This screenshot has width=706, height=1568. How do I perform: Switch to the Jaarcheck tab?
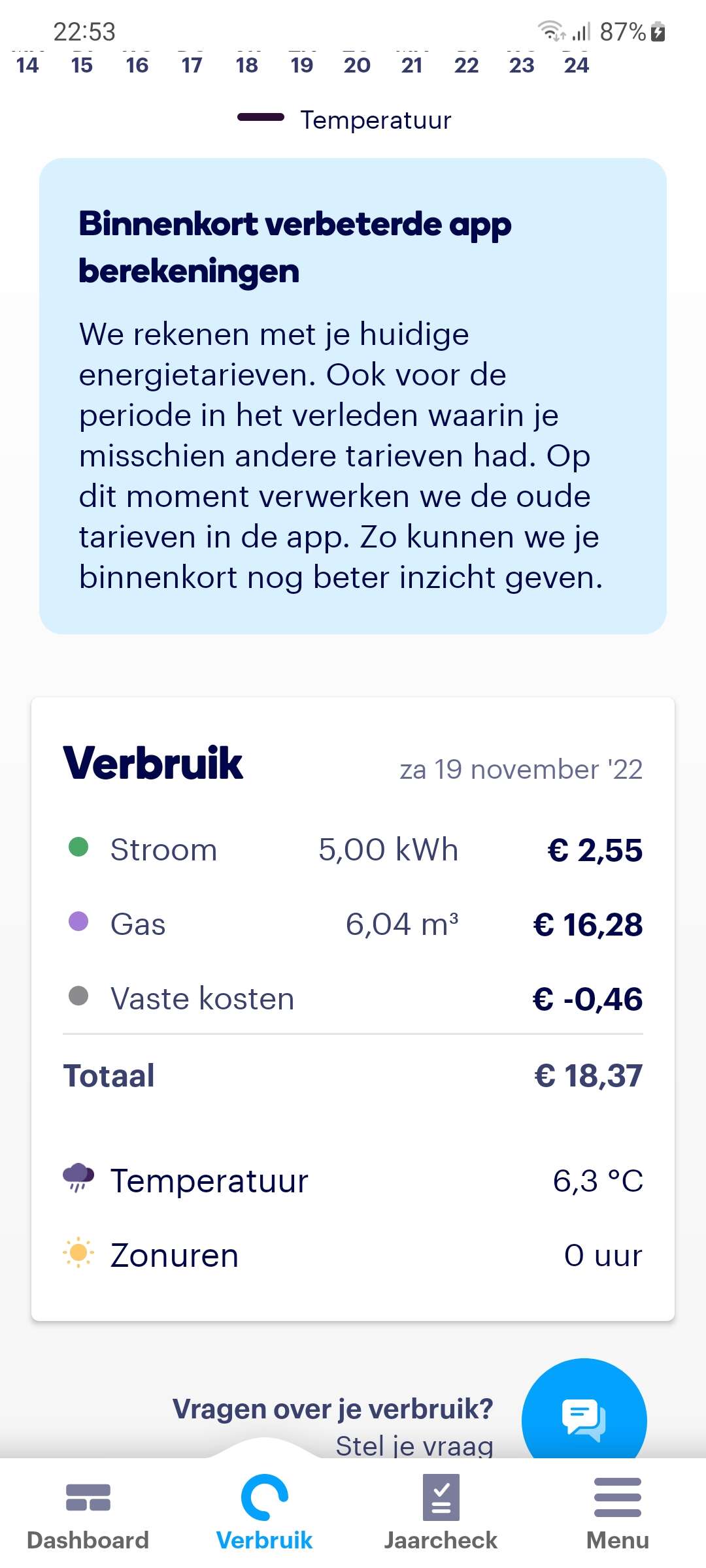click(441, 1513)
